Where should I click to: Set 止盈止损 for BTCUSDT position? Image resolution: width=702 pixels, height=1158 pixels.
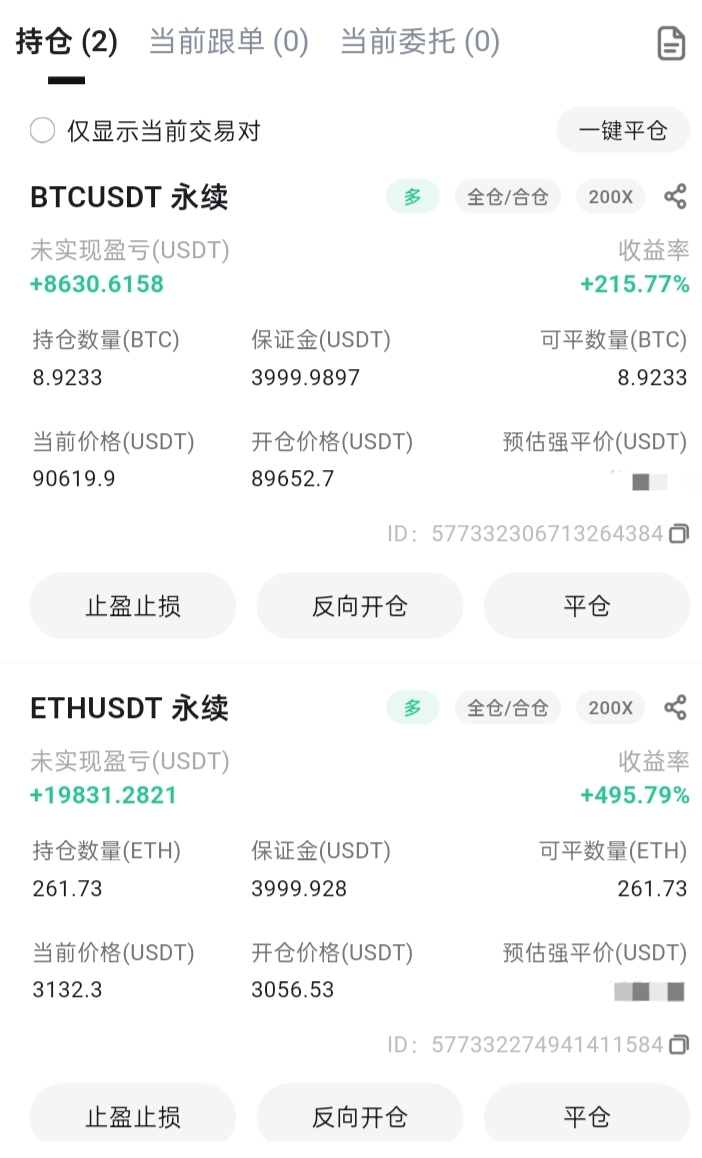coord(133,606)
